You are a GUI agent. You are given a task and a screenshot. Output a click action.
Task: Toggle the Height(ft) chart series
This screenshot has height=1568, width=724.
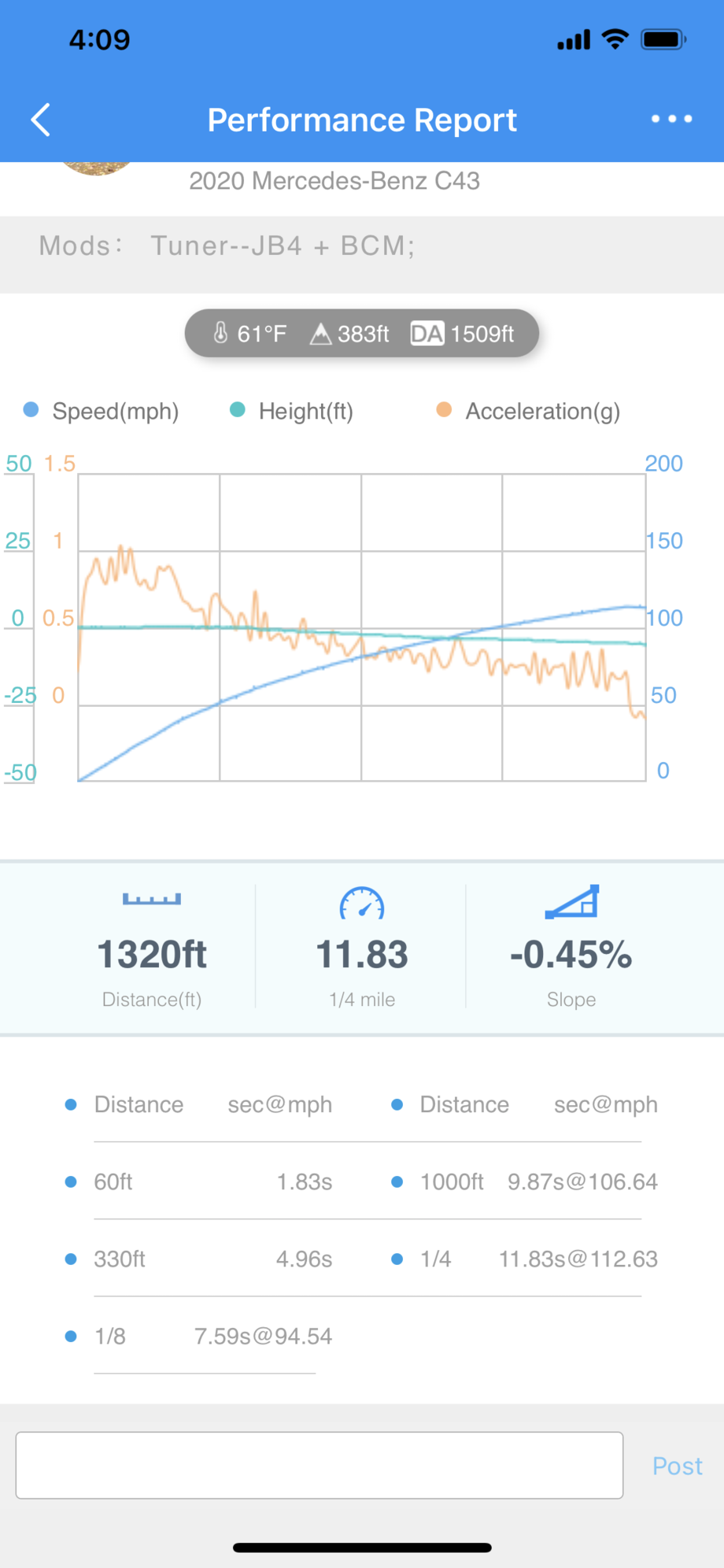coord(293,411)
